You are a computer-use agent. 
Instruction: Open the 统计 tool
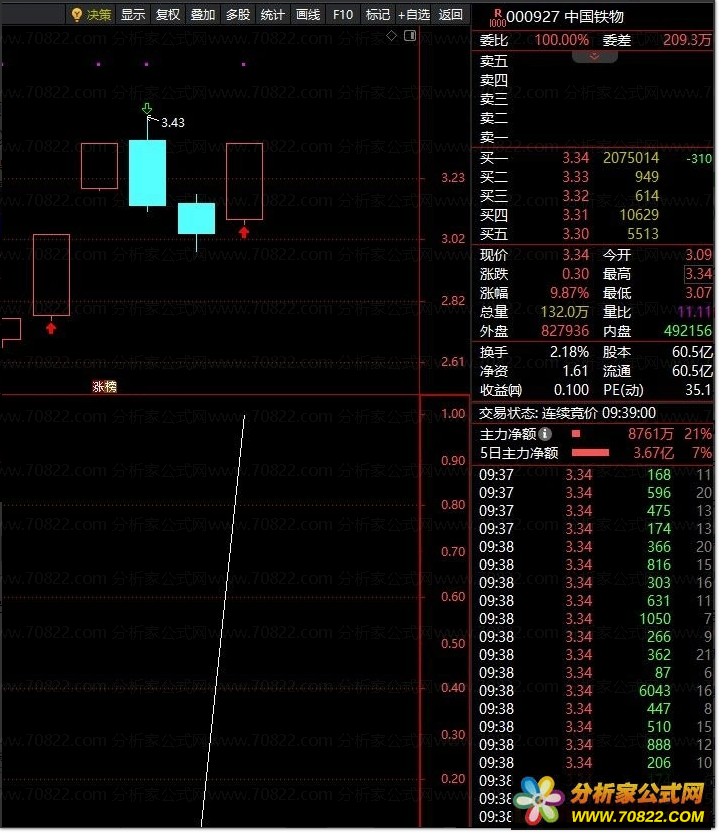point(273,15)
